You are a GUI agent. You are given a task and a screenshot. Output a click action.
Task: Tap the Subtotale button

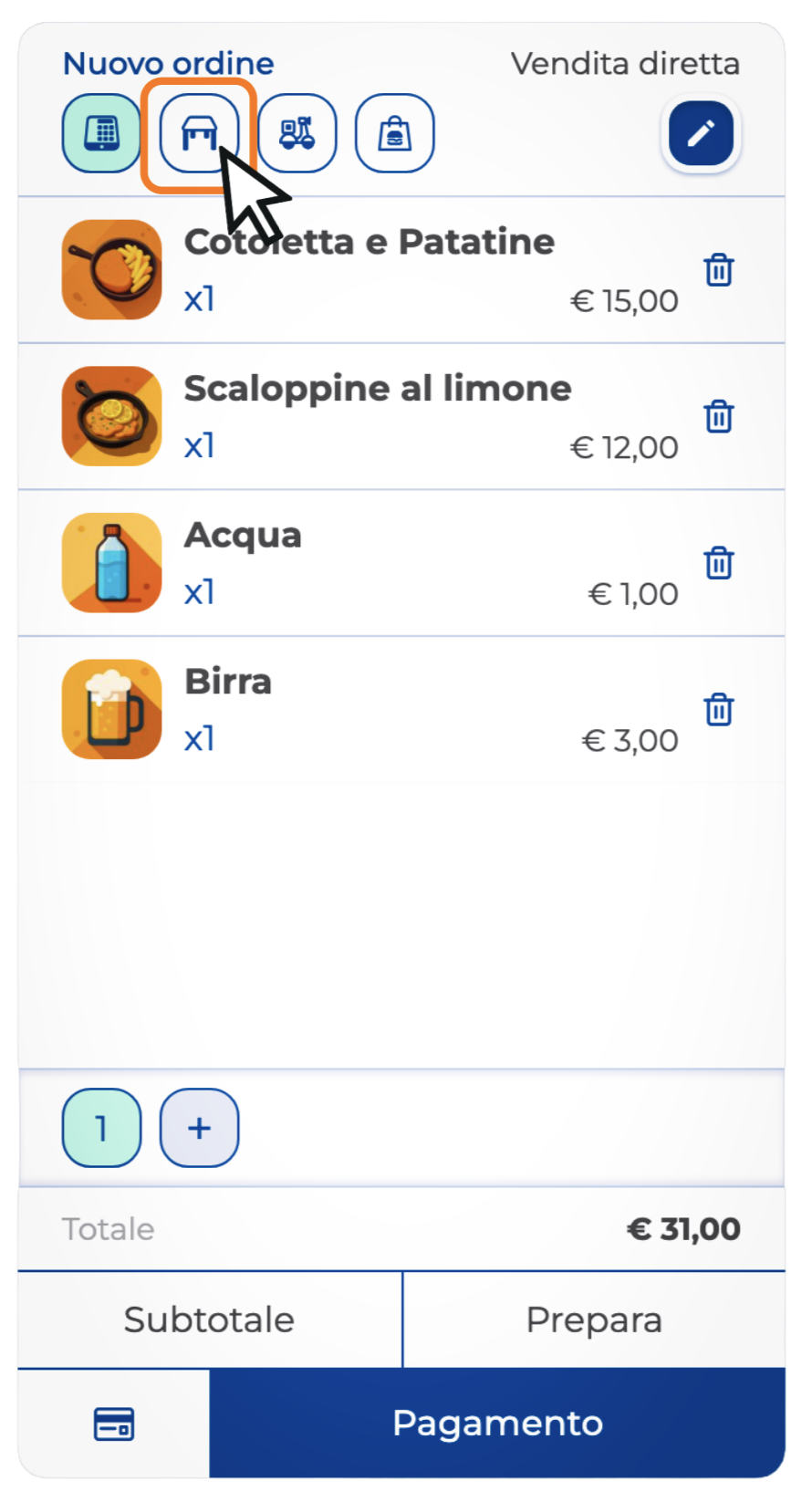click(x=209, y=1319)
